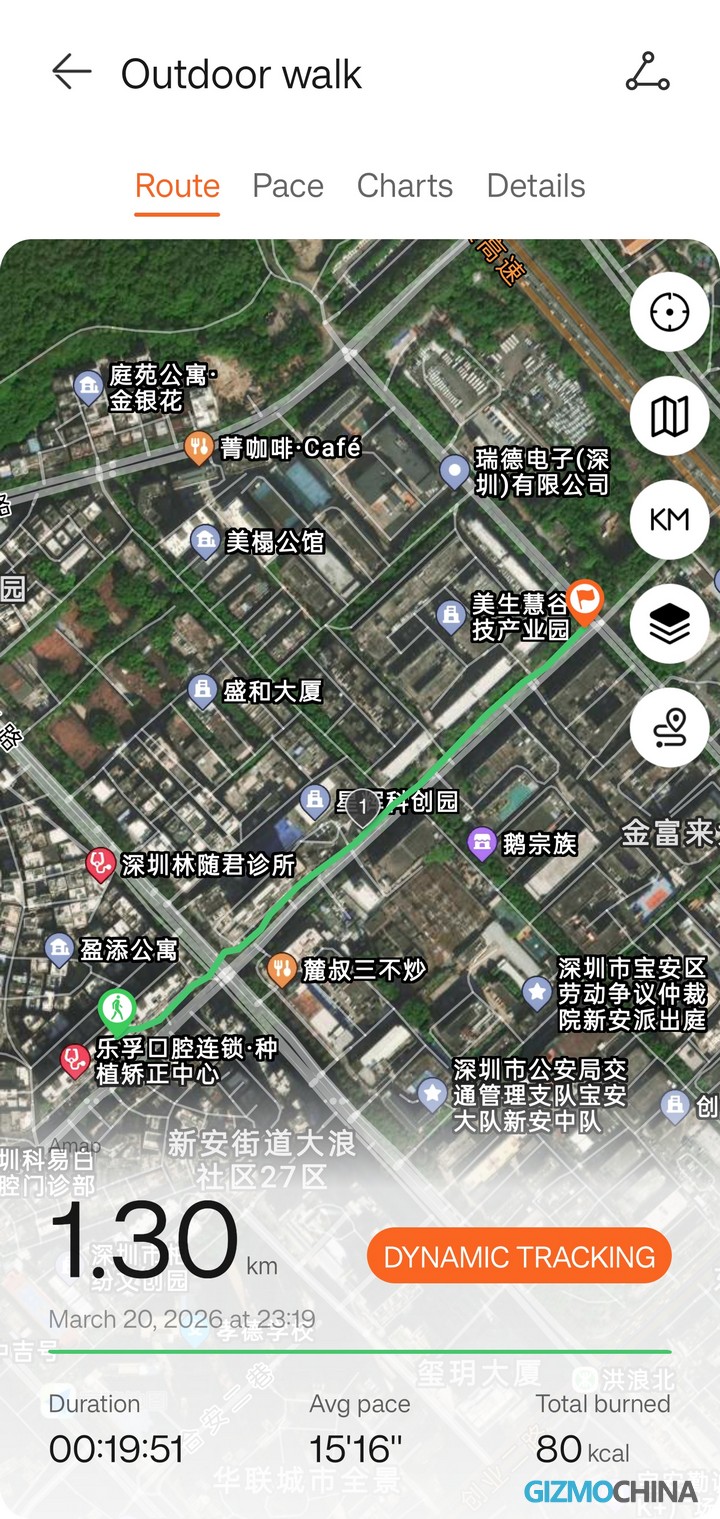Open the route share icon
The height and width of the screenshot is (1519, 720).
click(x=647, y=73)
